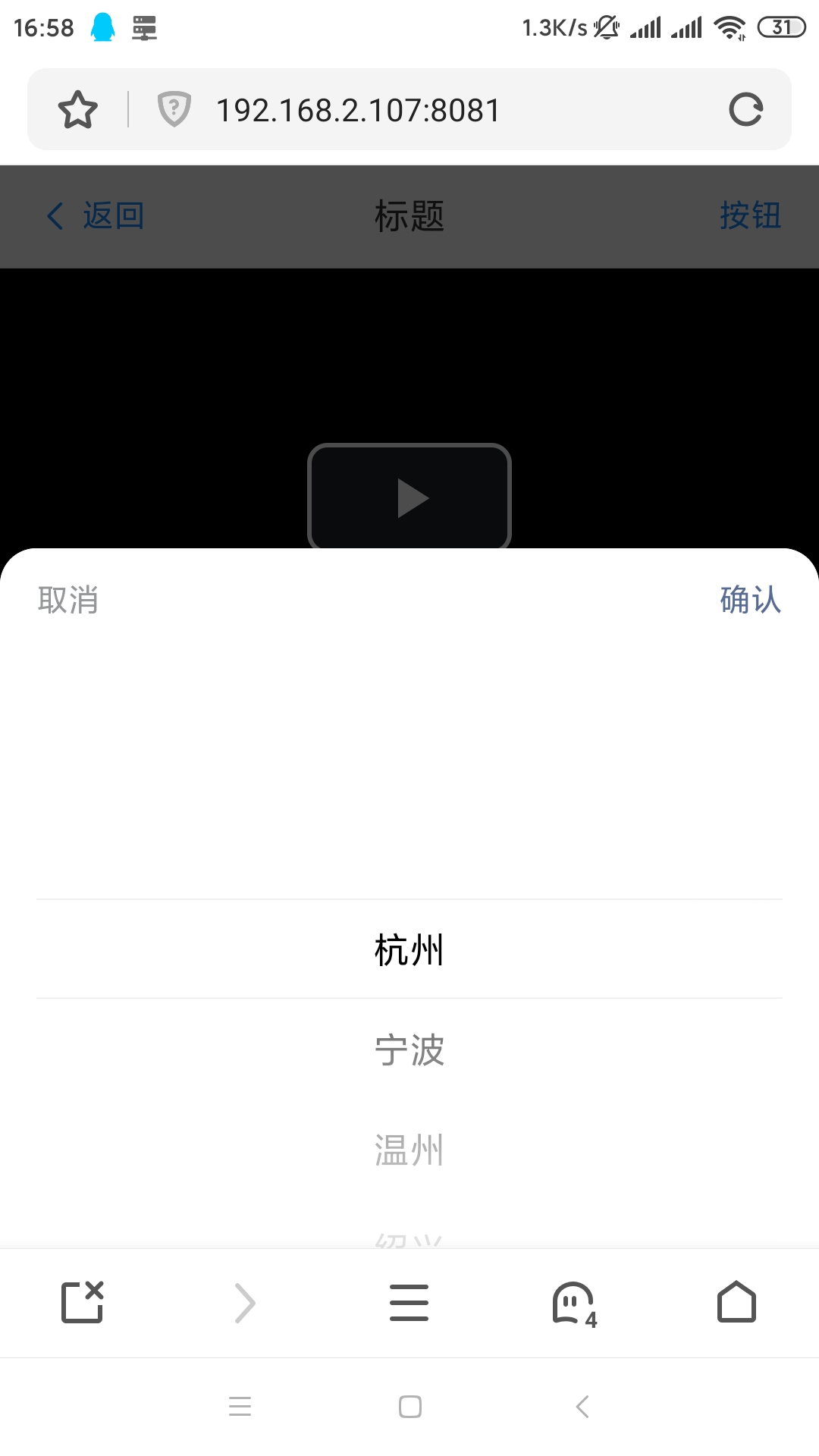The width and height of the screenshot is (819, 1456).
Task: Open incognito ghost icon showing 4
Action: pyautogui.click(x=573, y=1303)
